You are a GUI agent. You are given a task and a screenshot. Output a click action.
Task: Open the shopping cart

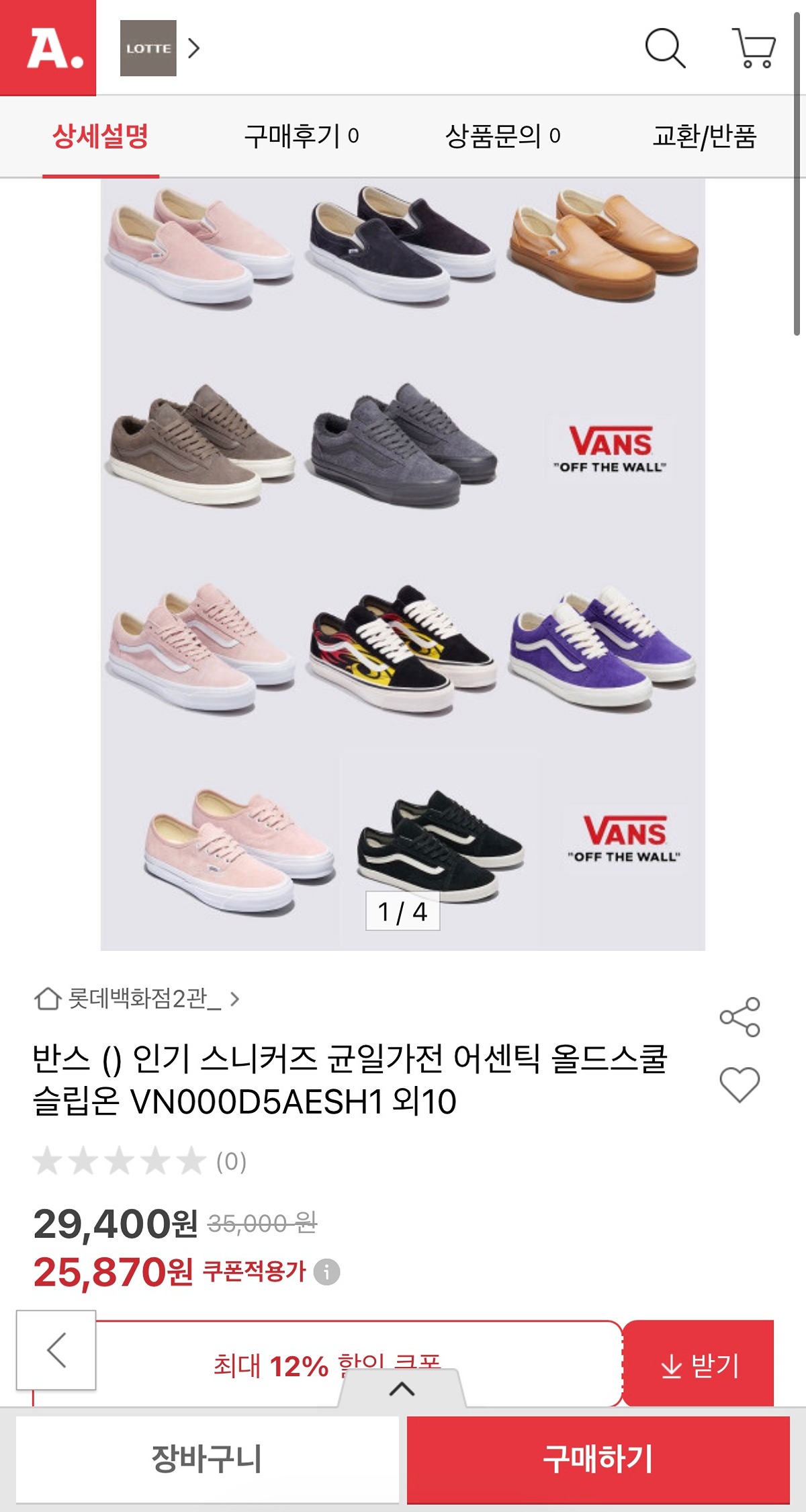pyautogui.click(x=754, y=48)
